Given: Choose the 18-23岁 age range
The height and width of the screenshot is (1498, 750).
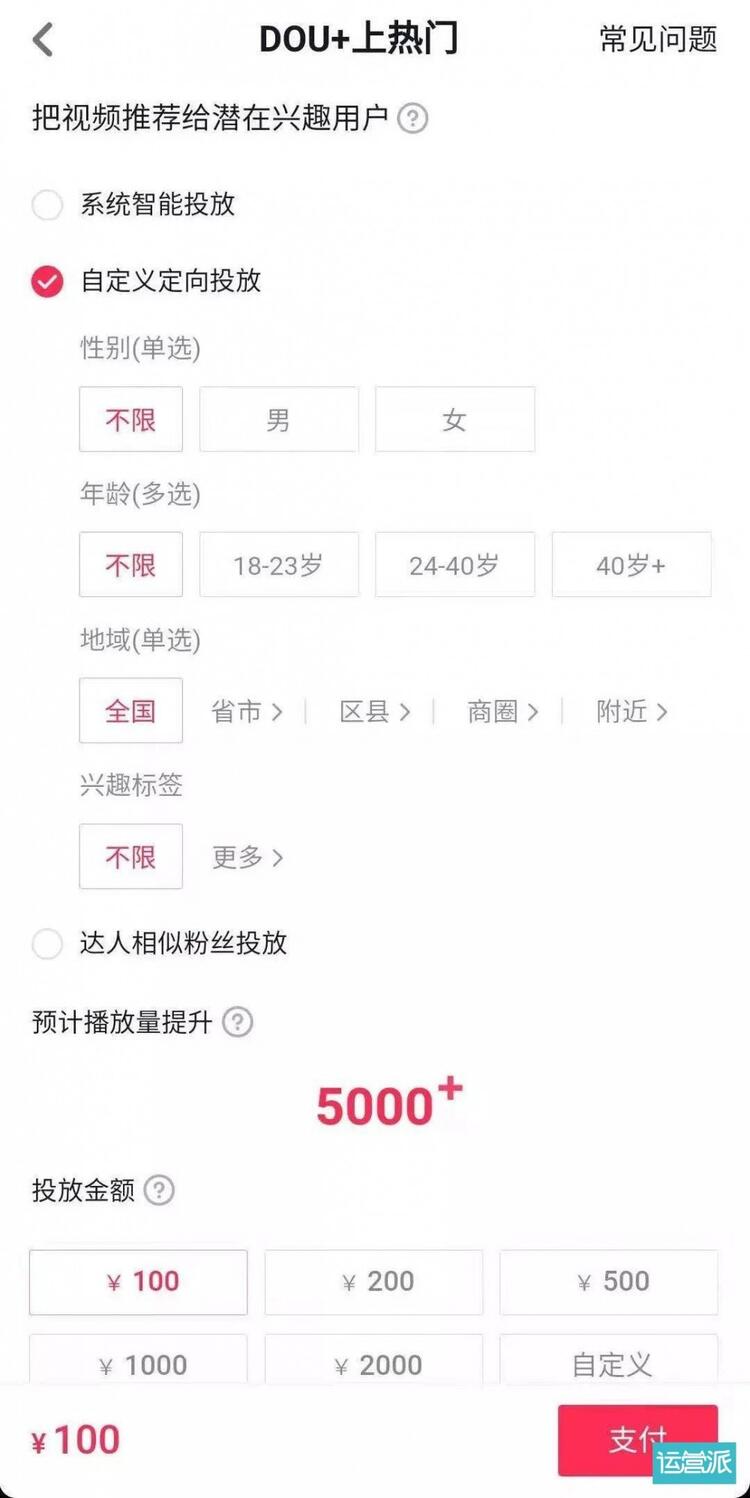Looking at the screenshot, I should point(279,564).
